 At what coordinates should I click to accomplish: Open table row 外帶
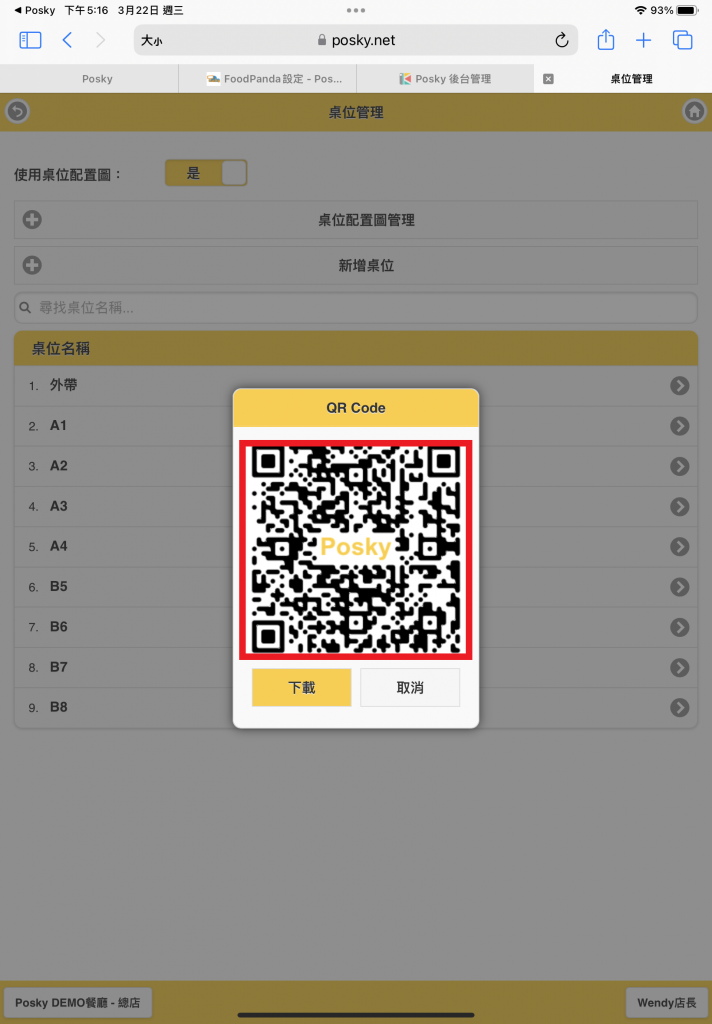[x=356, y=385]
